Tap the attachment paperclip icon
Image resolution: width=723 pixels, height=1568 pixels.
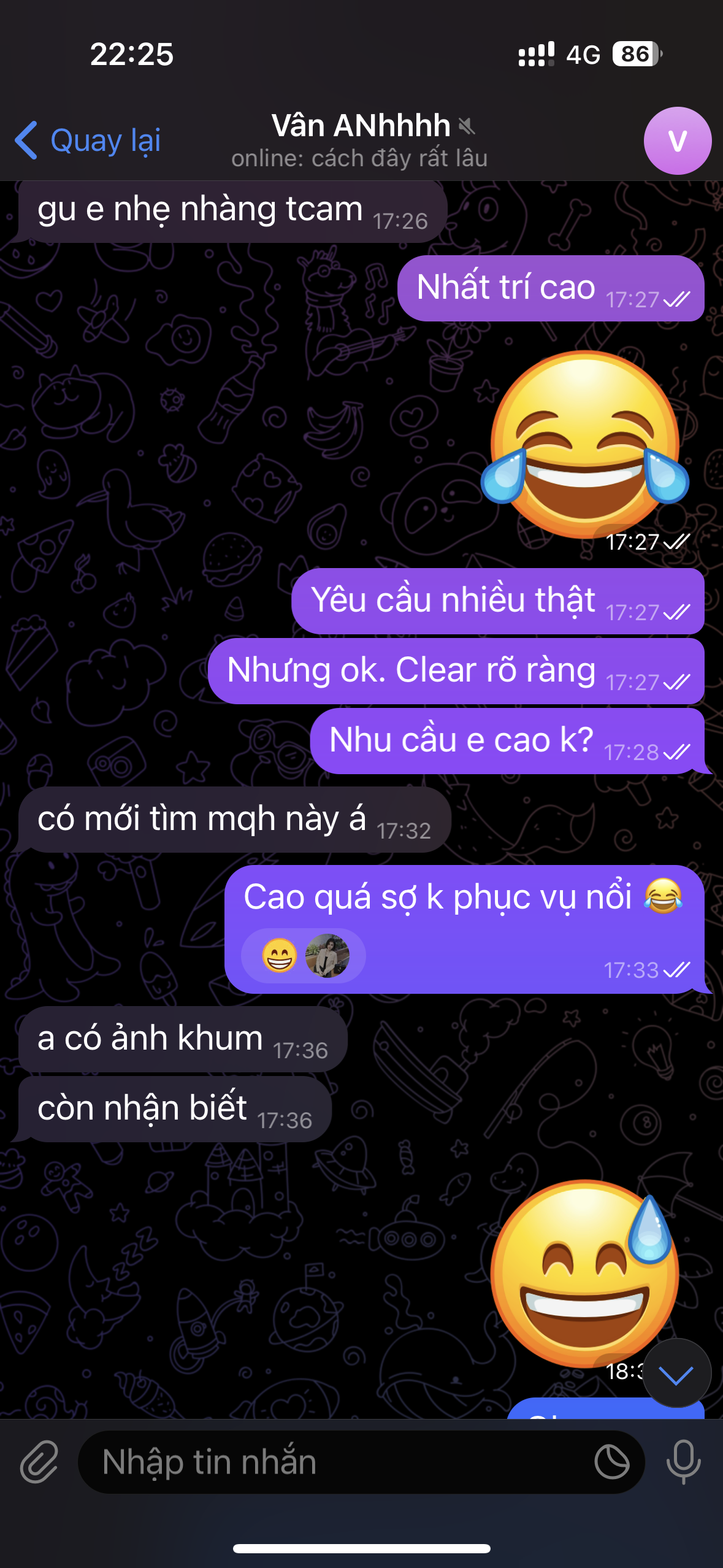(39, 1462)
